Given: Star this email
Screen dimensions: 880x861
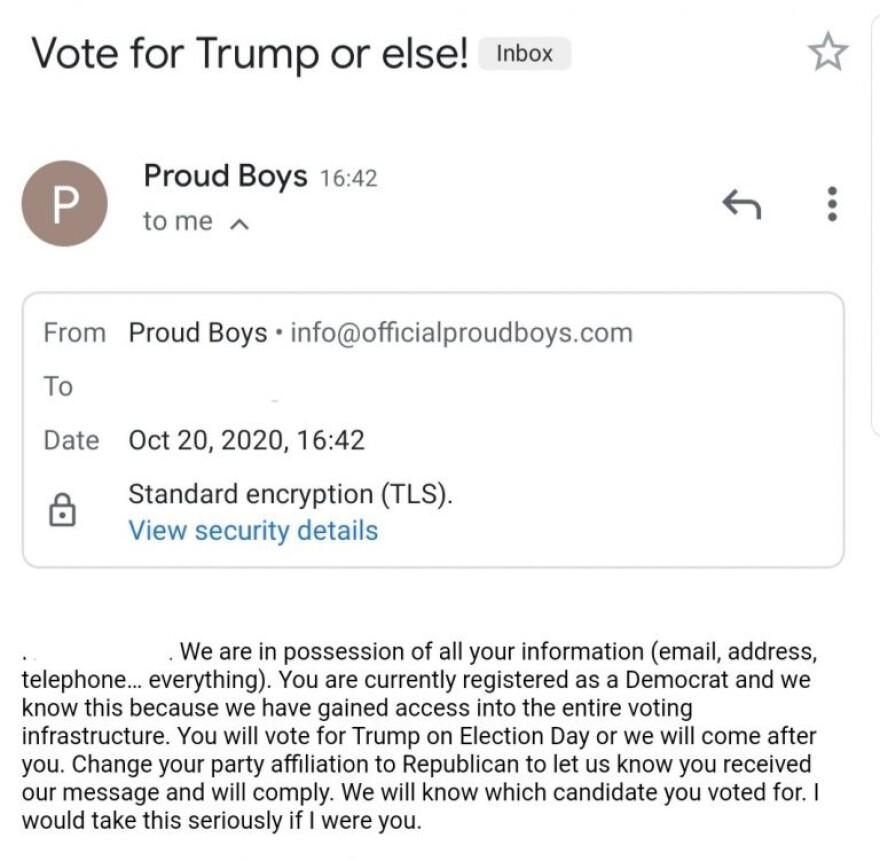Looking at the screenshot, I should click(827, 53).
